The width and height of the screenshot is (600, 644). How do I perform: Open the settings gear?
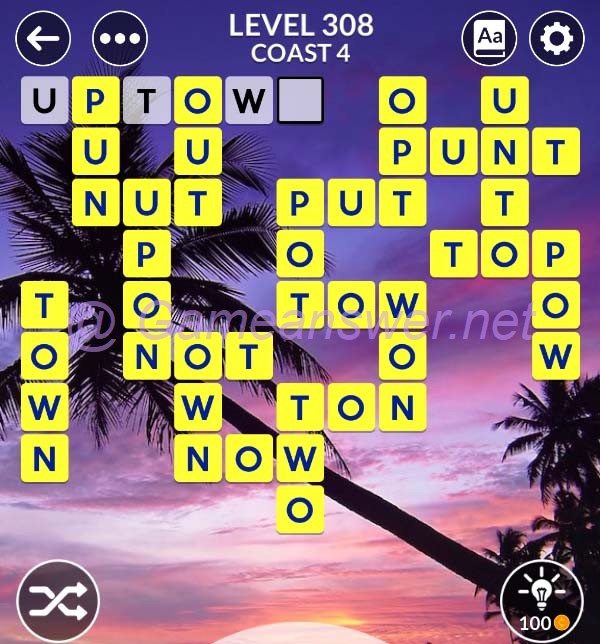[556, 39]
